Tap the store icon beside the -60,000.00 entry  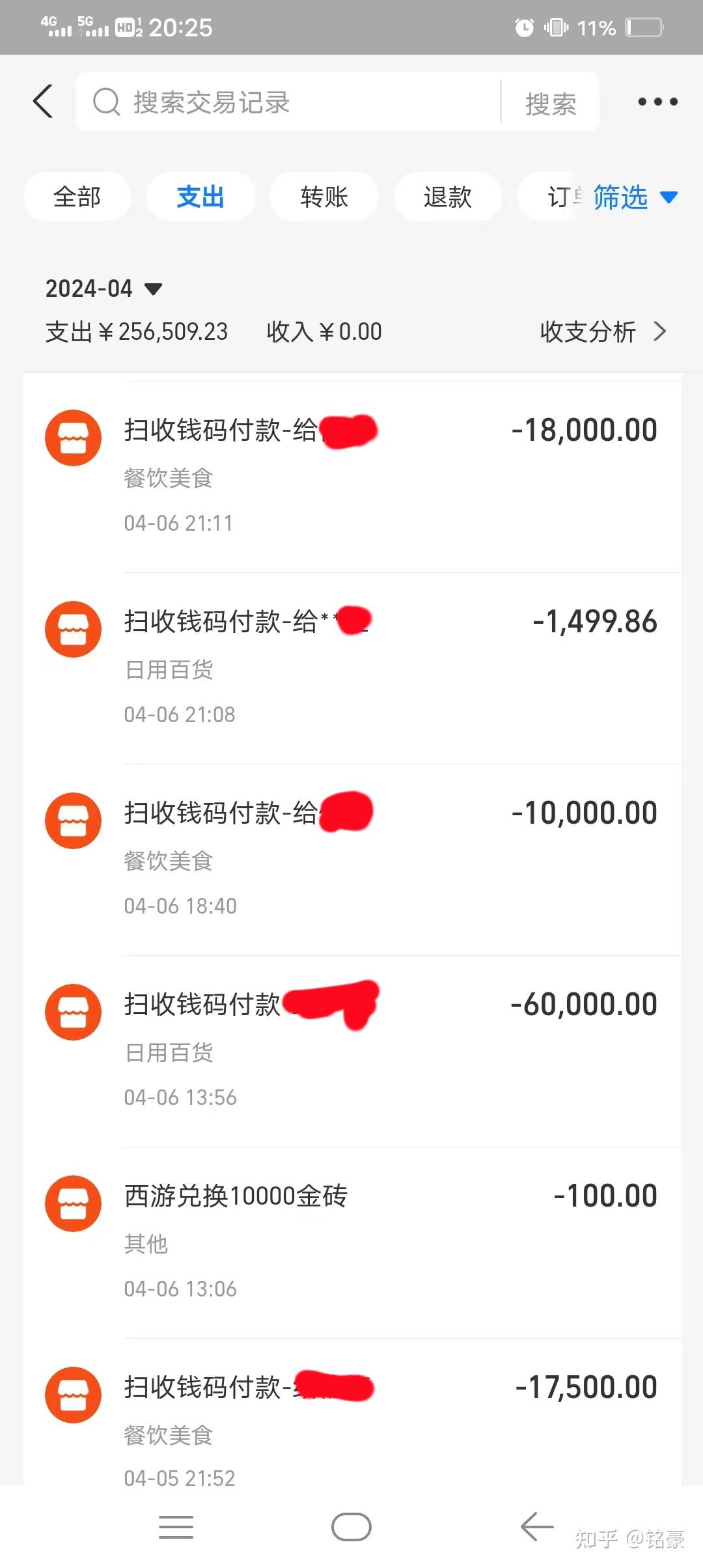pos(72,1011)
